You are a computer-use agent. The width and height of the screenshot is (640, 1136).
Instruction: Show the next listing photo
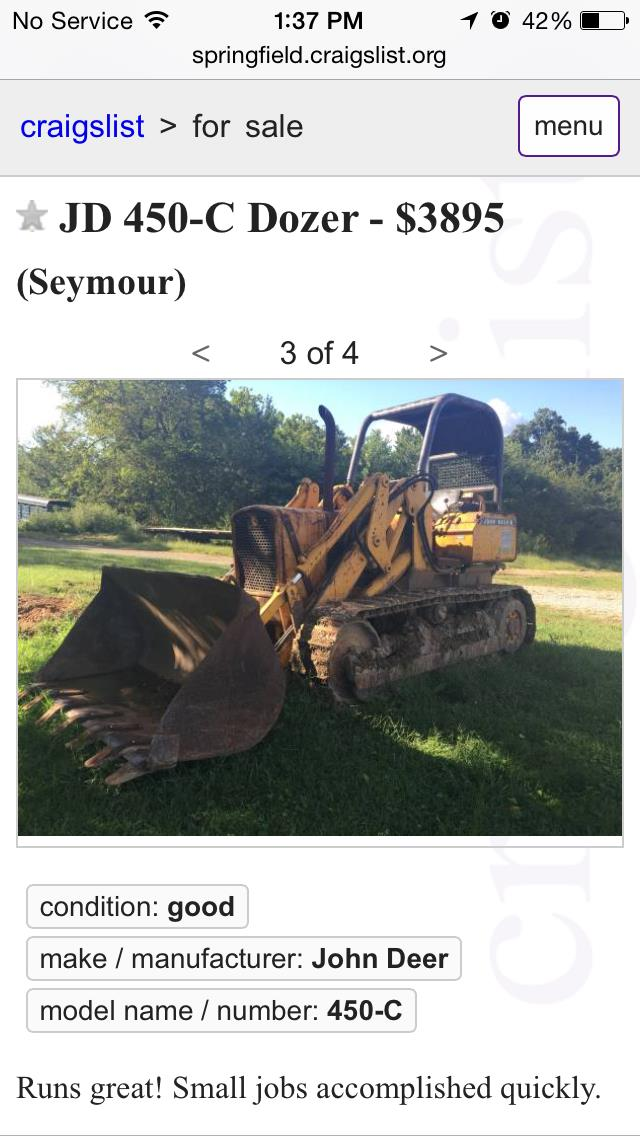pyautogui.click(x=437, y=353)
